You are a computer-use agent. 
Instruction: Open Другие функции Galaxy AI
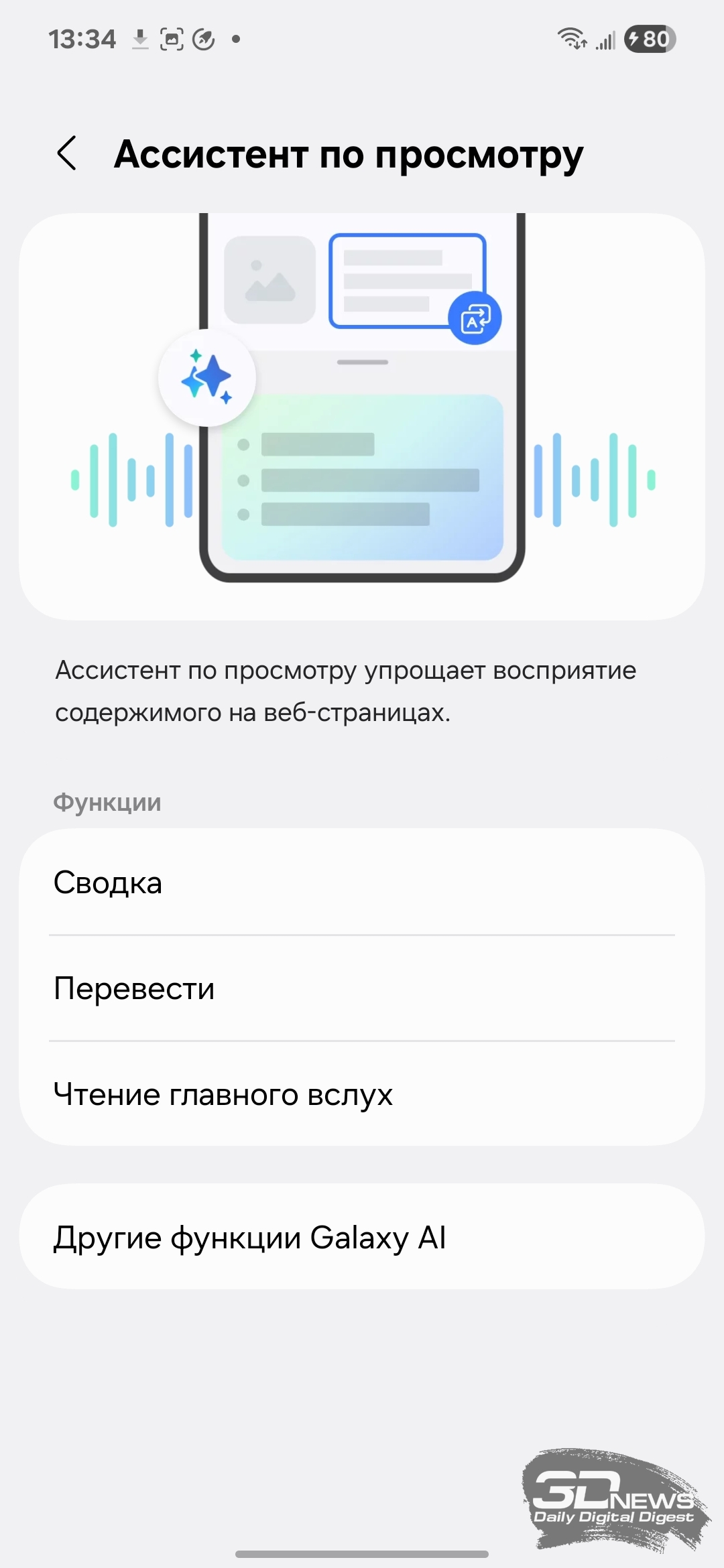362,1236
